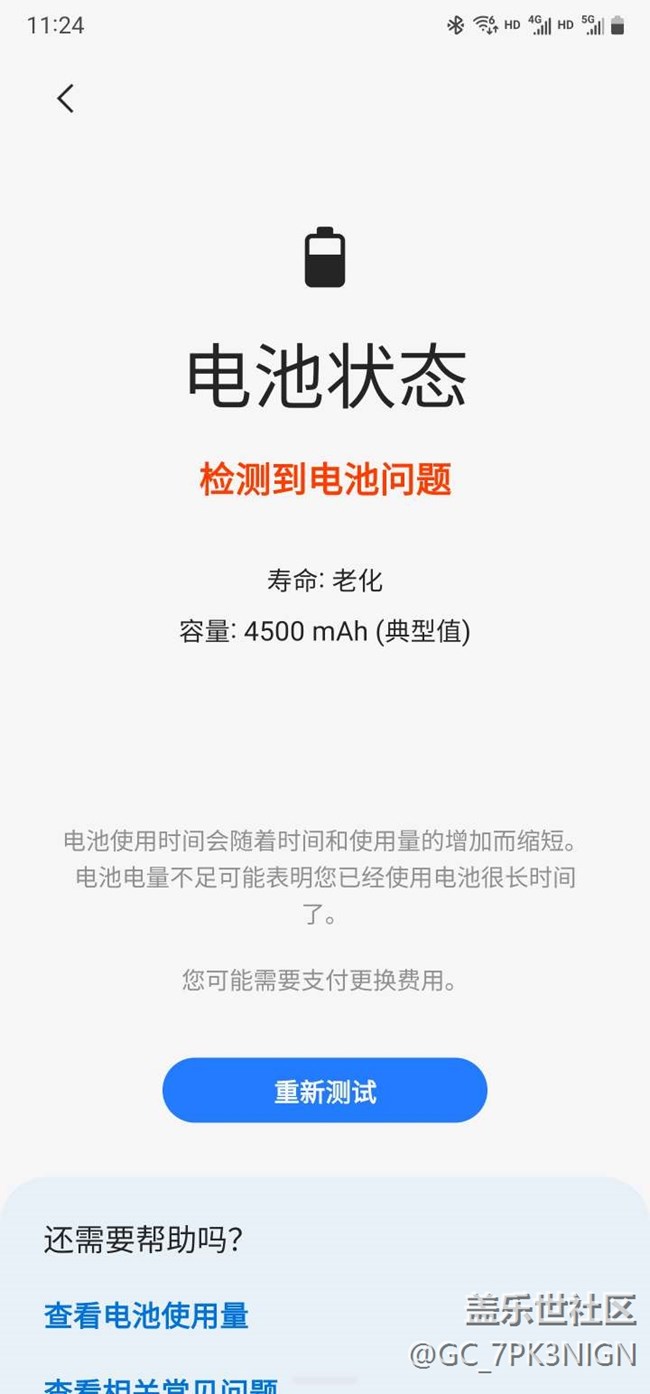
Task: Open the 查看电池使用量 link
Action: [x=146, y=1315]
